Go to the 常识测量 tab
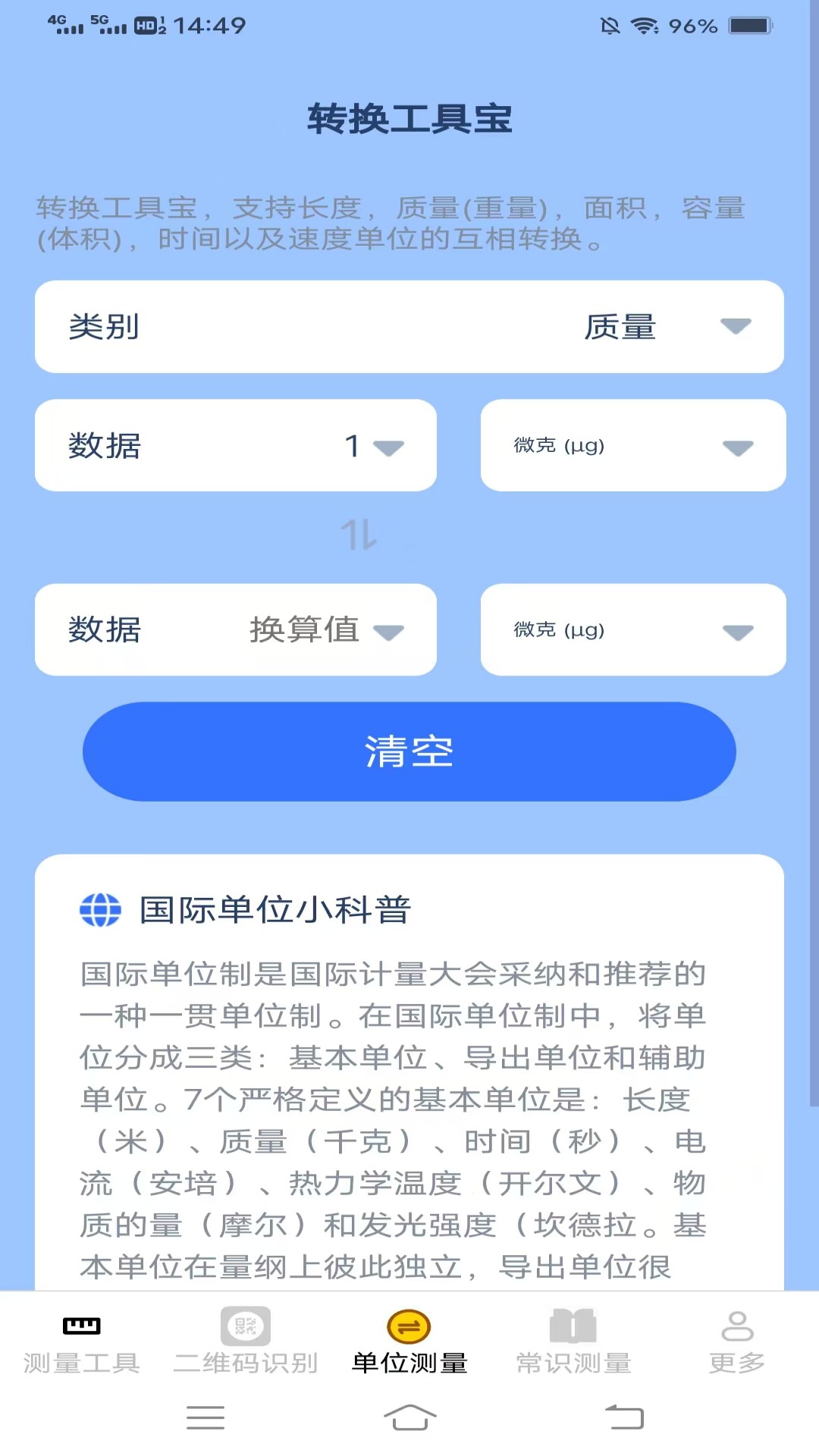Image resolution: width=819 pixels, height=1456 pixels. pyautogui.click(x=573, y=1342)
